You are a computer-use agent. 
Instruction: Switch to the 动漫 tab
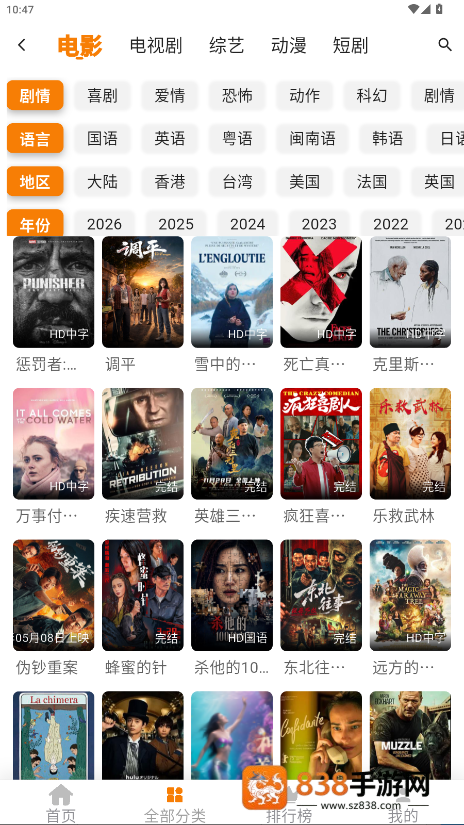289,45
